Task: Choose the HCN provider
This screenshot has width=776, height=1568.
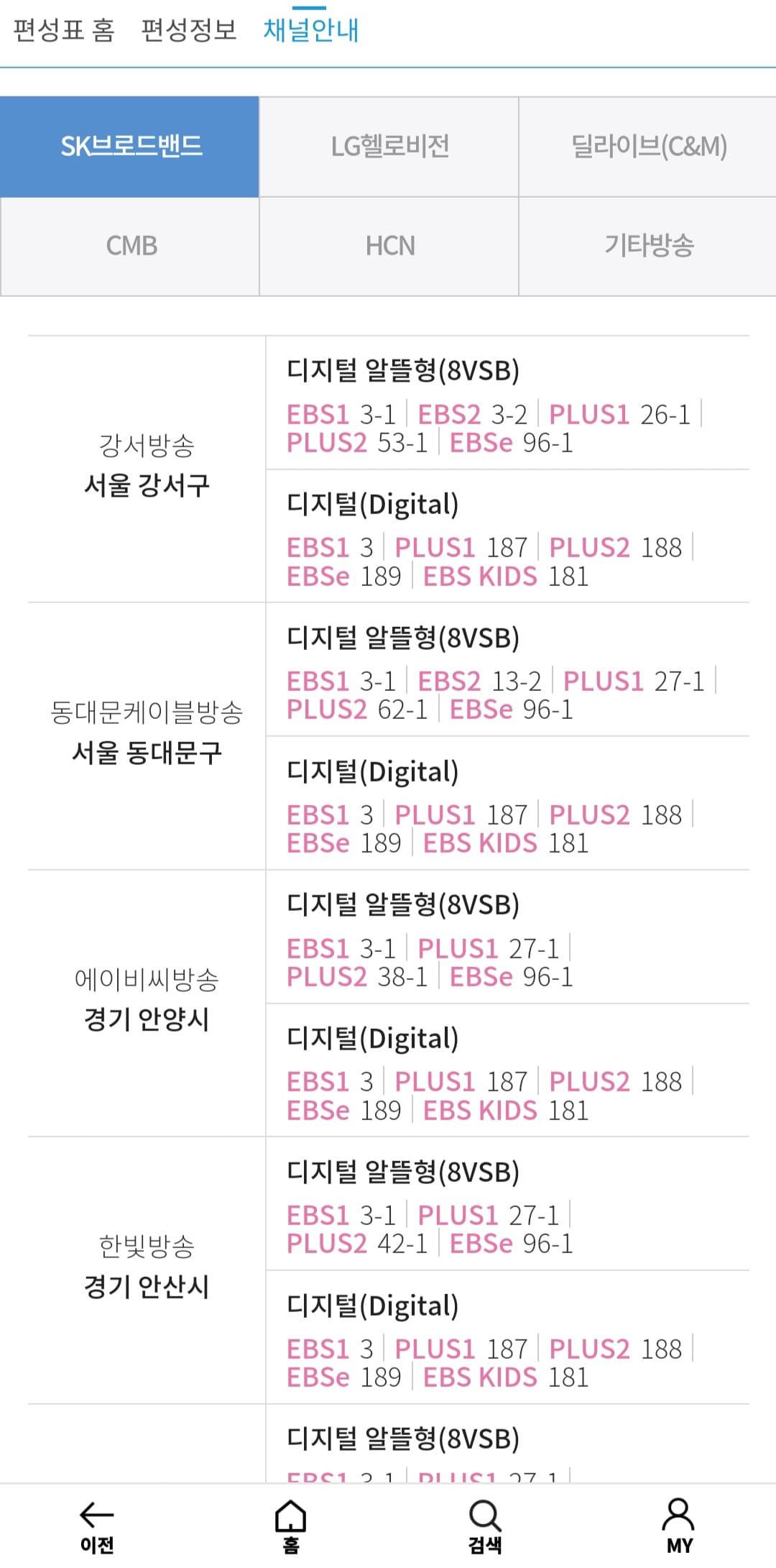Action: (x=389, y=246)
